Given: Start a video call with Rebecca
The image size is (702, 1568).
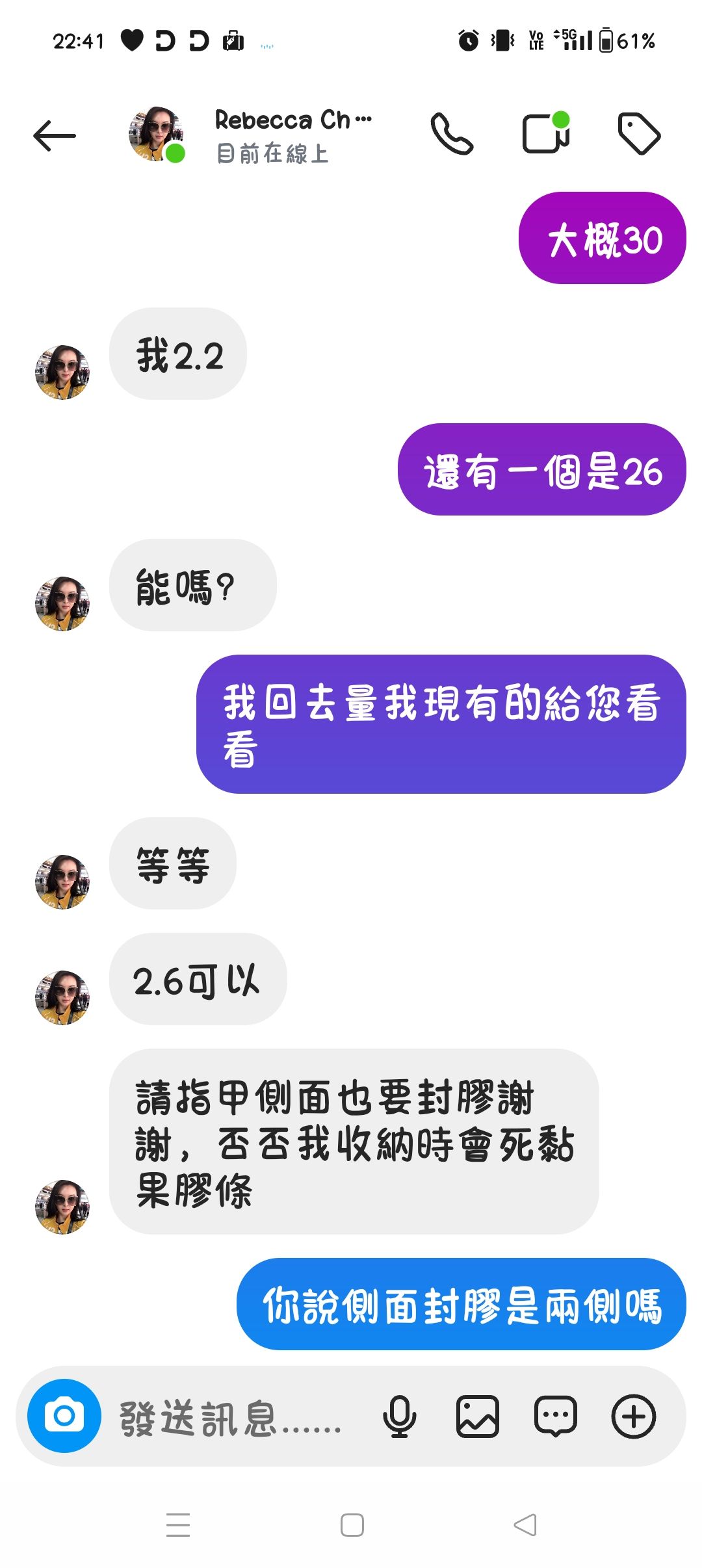Looking at the screenshot, I should (x=546, y=133).
